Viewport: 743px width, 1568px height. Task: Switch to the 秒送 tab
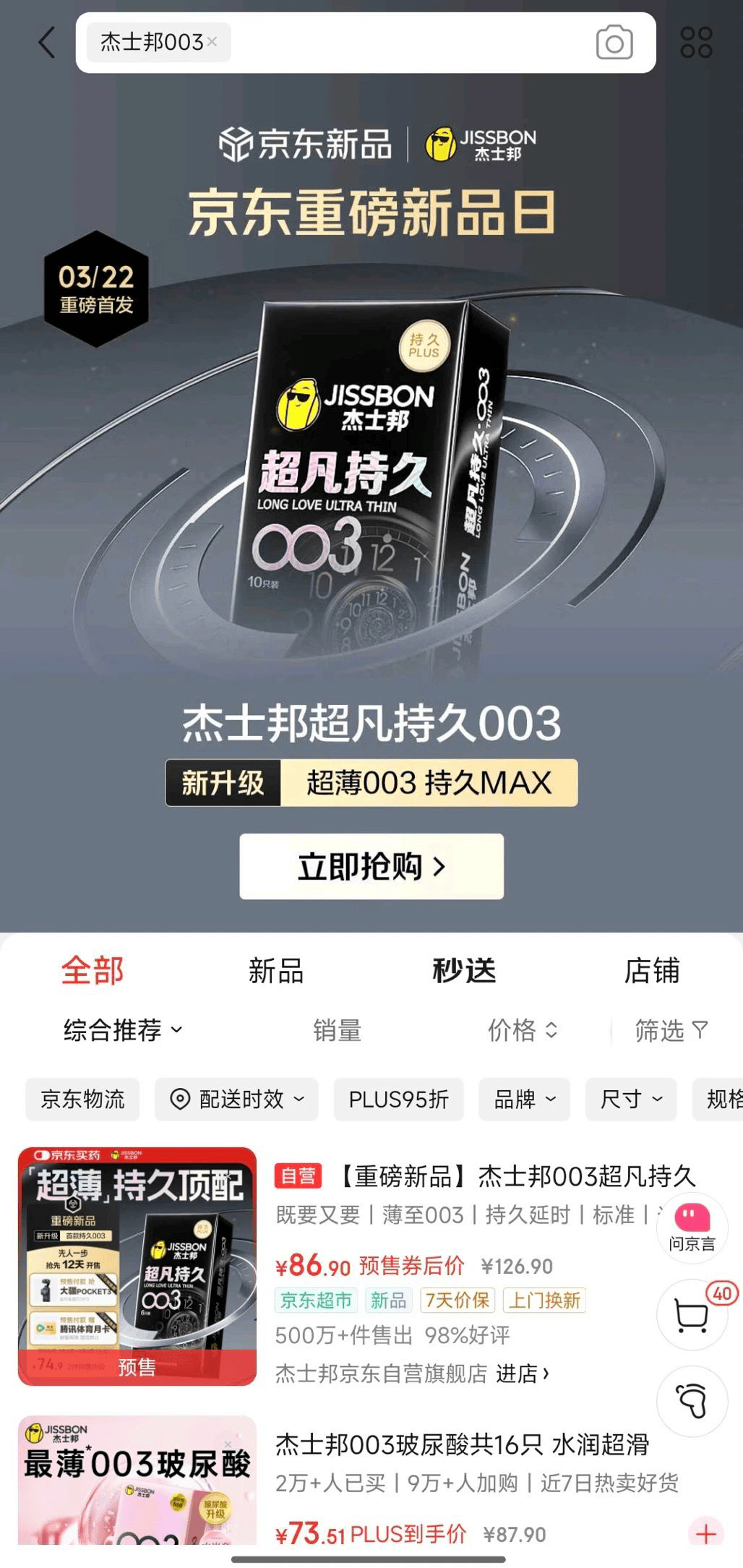(464, 971)
